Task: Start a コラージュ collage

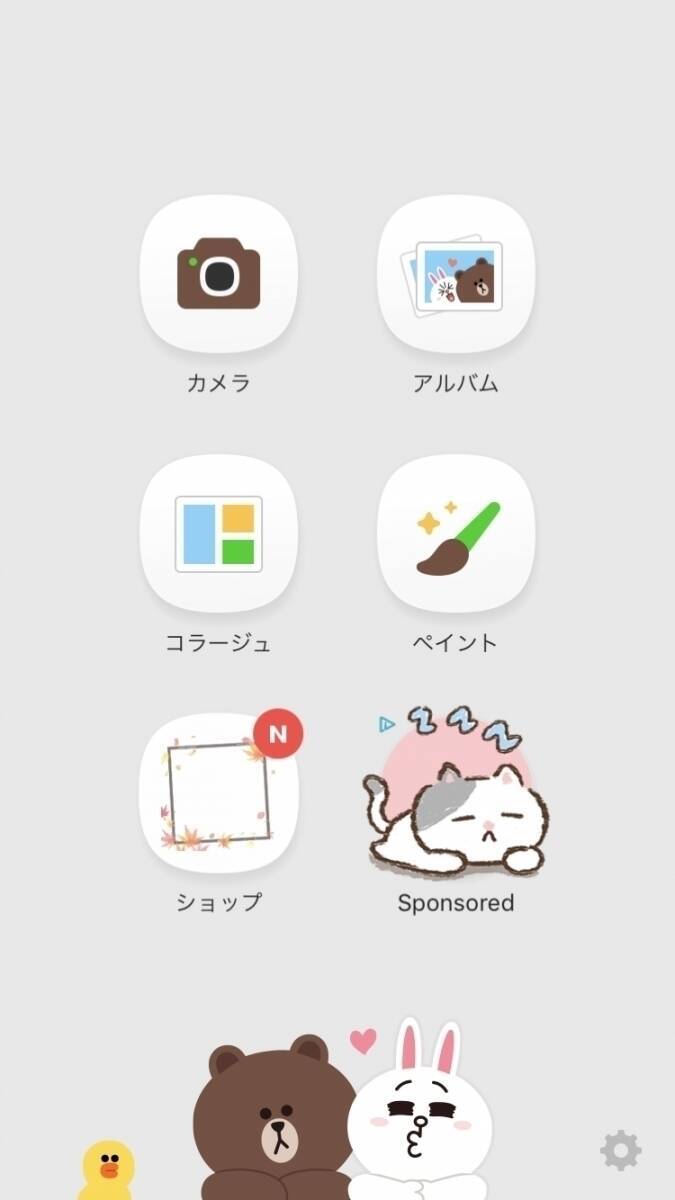Action: point(218,533)
